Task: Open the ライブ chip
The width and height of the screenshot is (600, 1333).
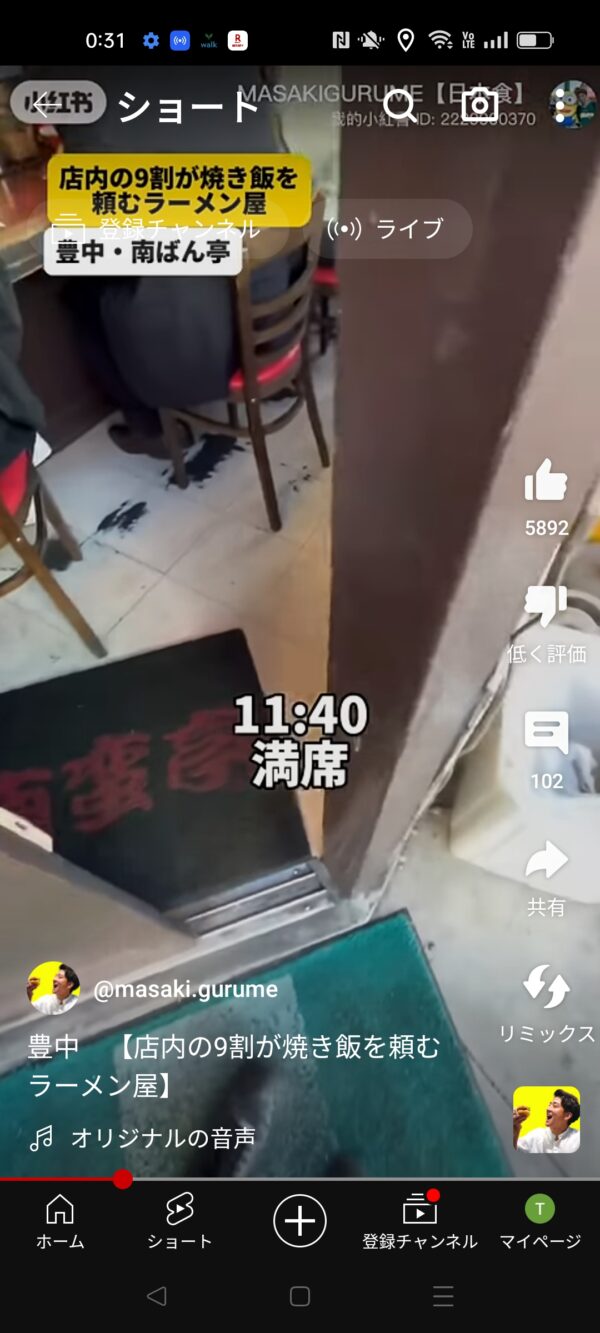Action: pos(386,228)
